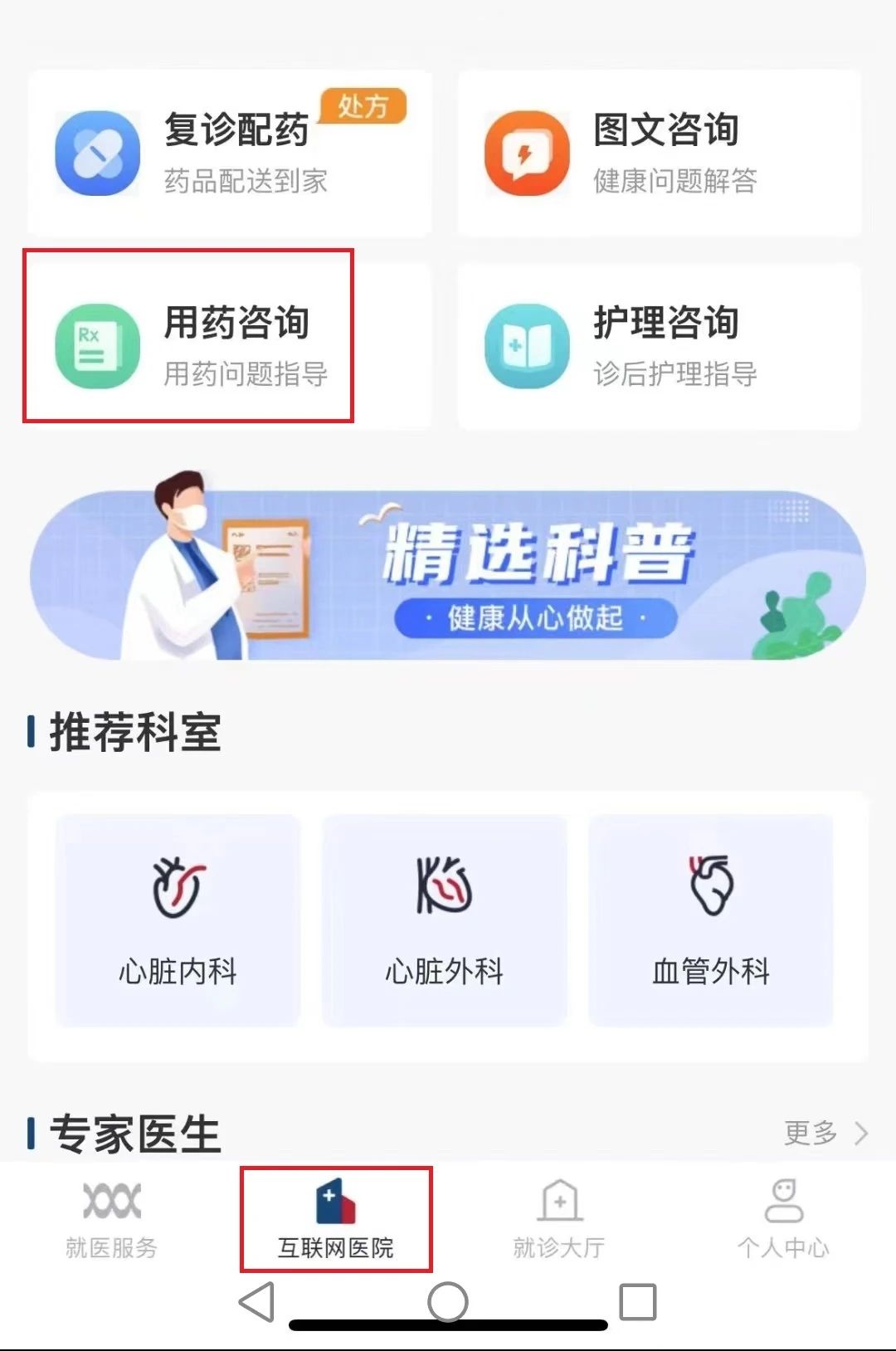Choose the 血管外科 department

click(x=711, y=920)
